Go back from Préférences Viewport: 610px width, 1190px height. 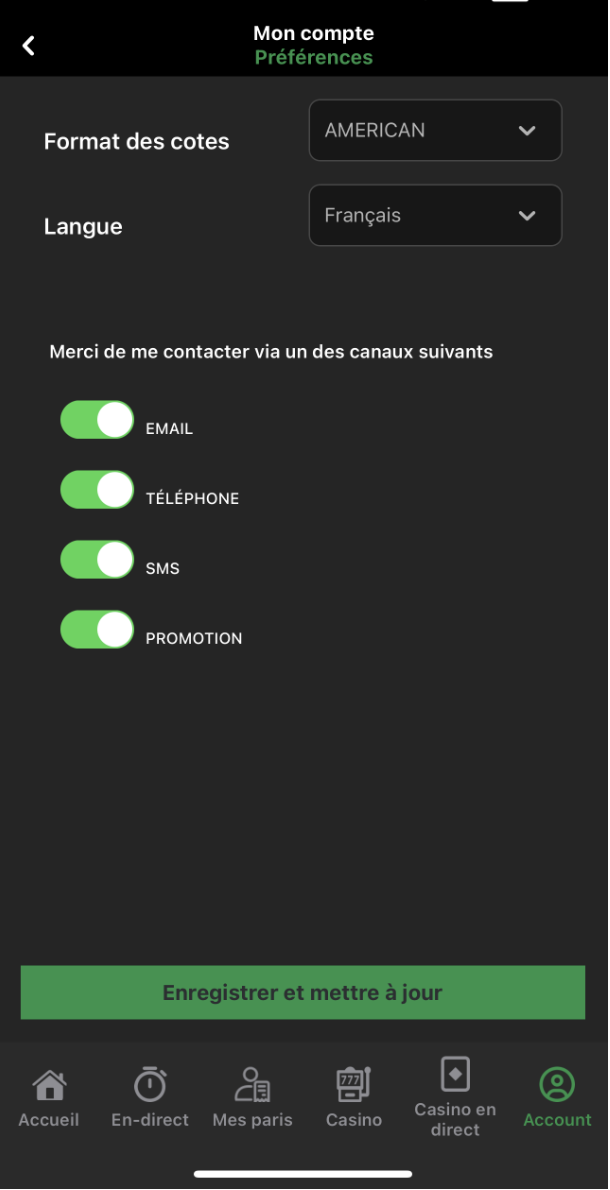29,45
